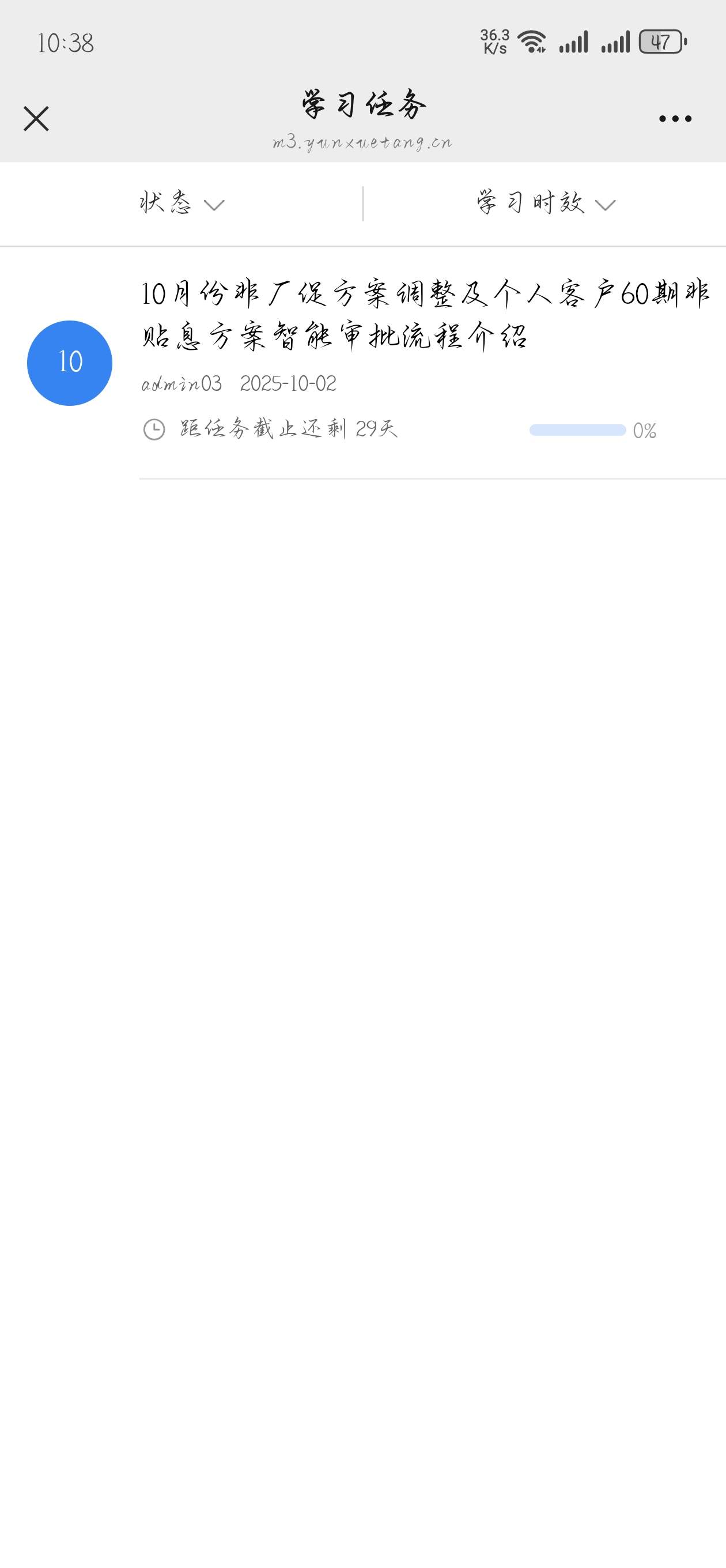
Task: Open the 10月份非厂促方案调整 learning task
Action: pos(425,315)
